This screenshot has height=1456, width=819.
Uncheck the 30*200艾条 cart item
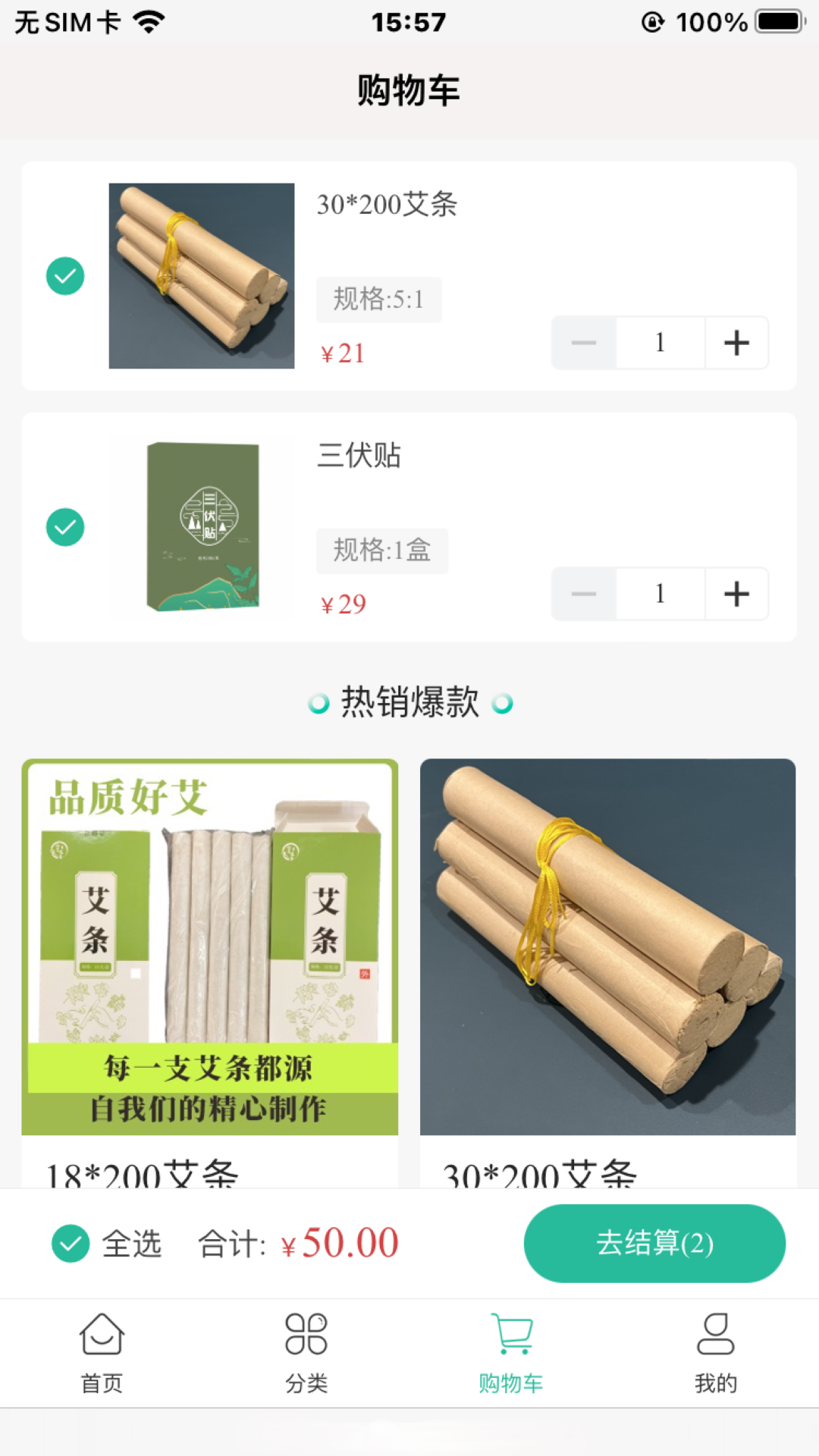65,276
